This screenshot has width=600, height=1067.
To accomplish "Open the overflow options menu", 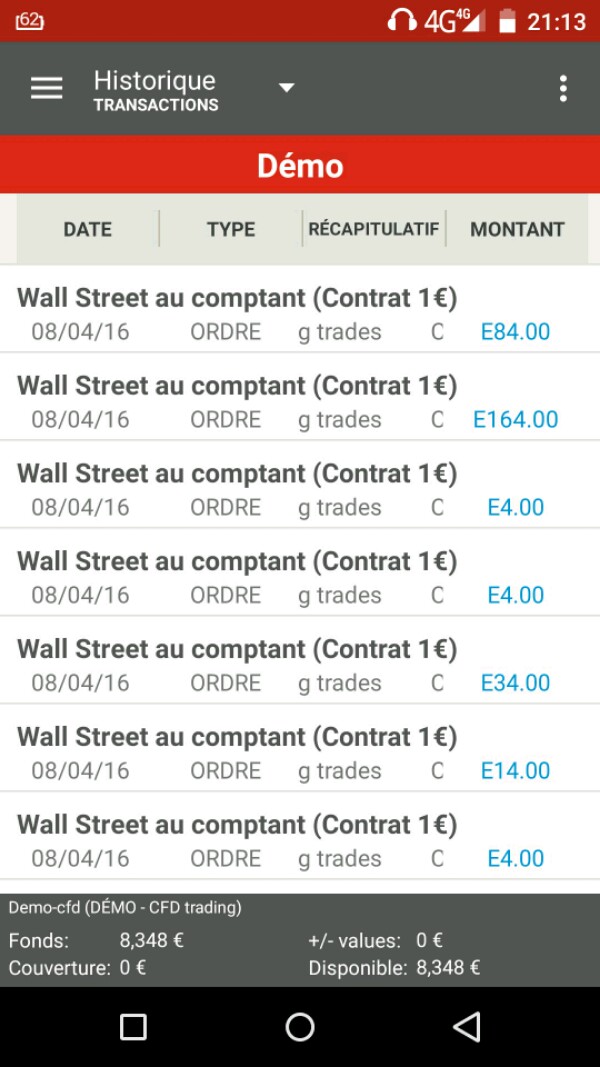I will pos(563,88).
